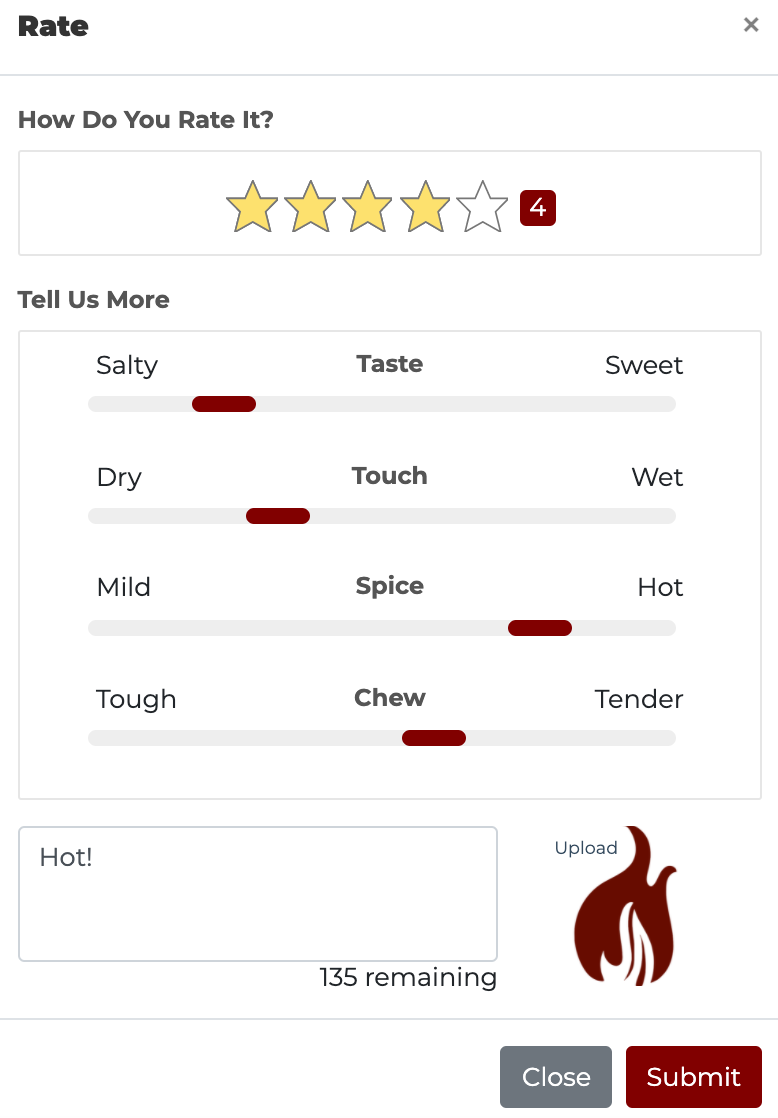Image resolution: width=778 pixels, height=1118 pixels.
Task: Adjust the Taste slider handle
Action: pos(224,403)
